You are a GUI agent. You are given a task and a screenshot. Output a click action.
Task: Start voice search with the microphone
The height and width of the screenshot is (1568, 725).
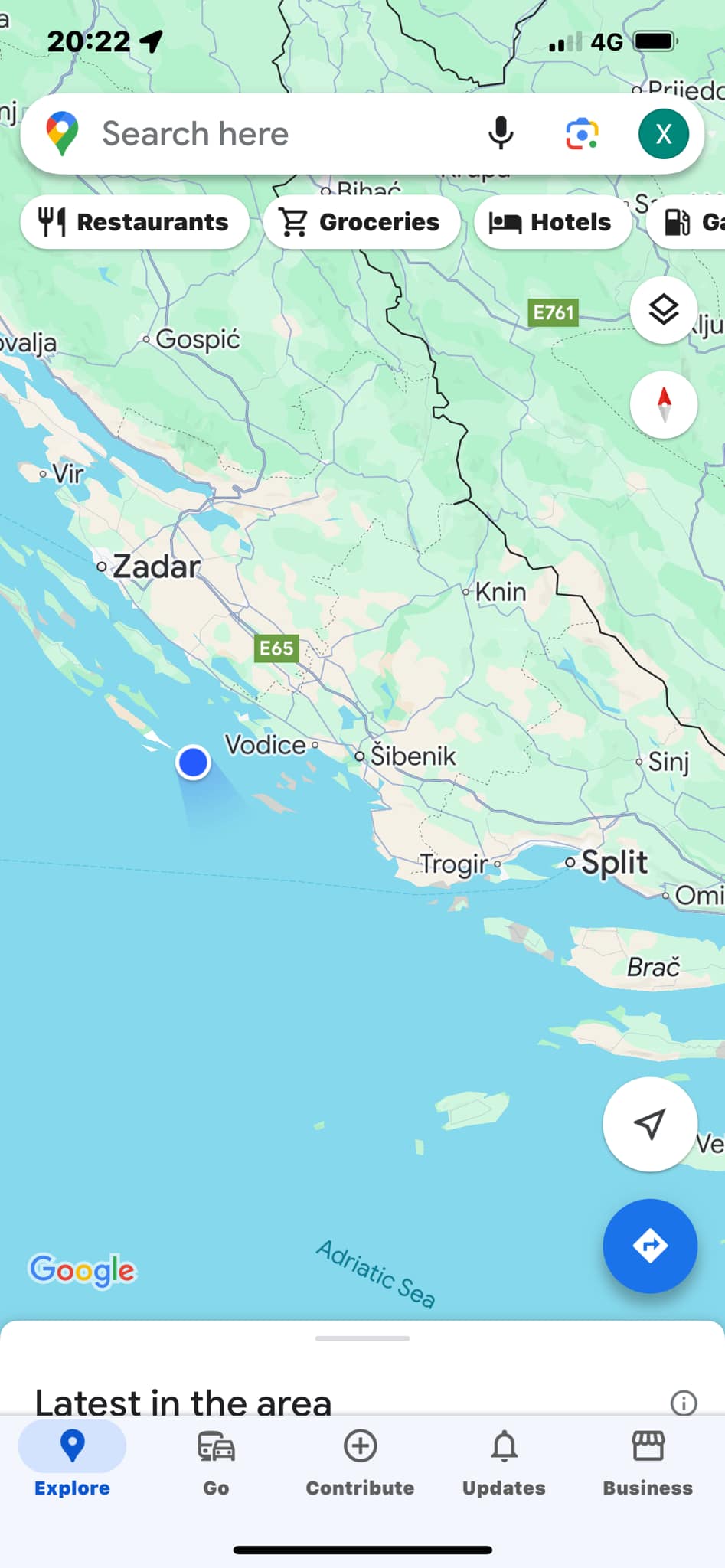(x=501, y=134)
